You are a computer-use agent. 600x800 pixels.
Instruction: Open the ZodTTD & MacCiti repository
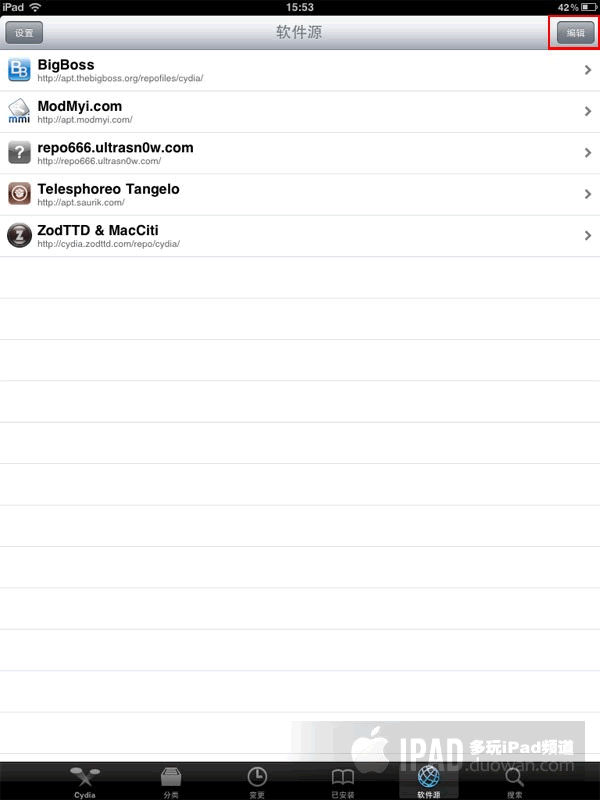click(x=300, y=235)
